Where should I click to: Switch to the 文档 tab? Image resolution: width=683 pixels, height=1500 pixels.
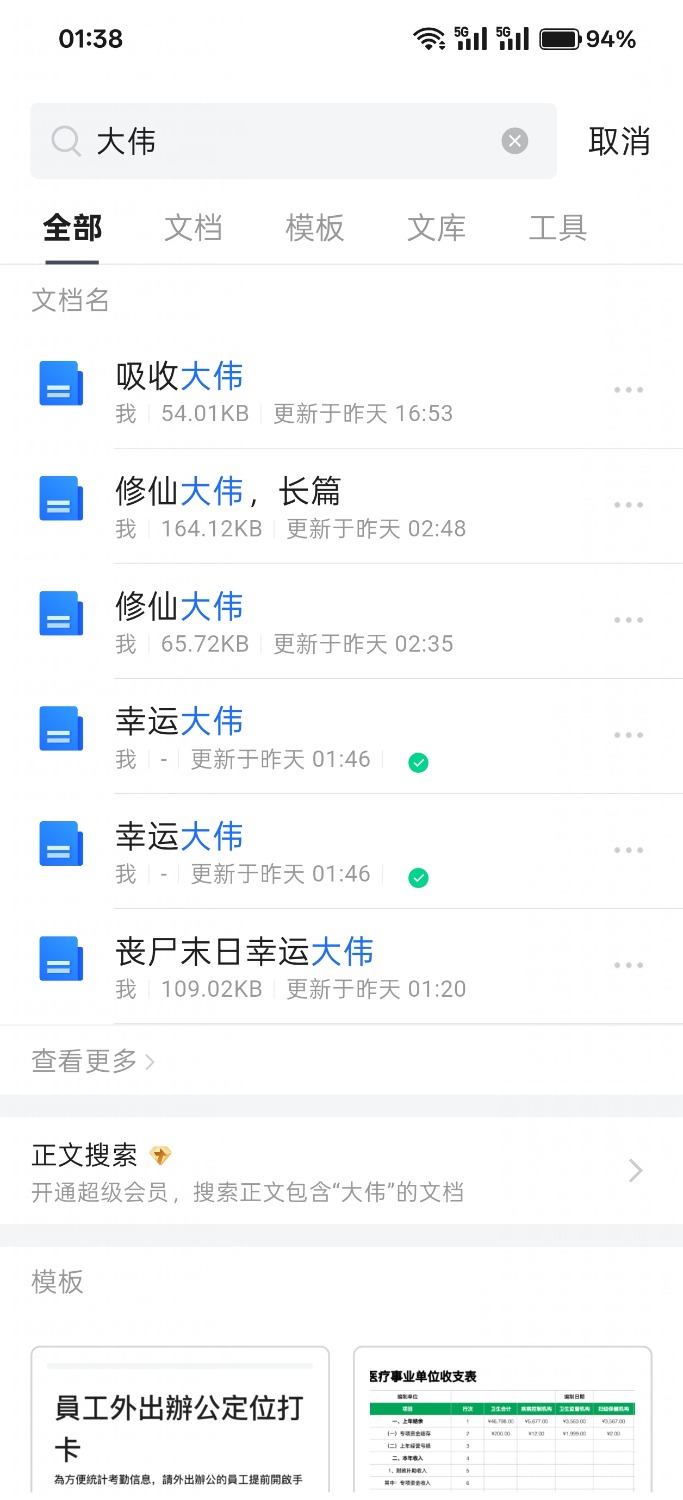(193, 228)
